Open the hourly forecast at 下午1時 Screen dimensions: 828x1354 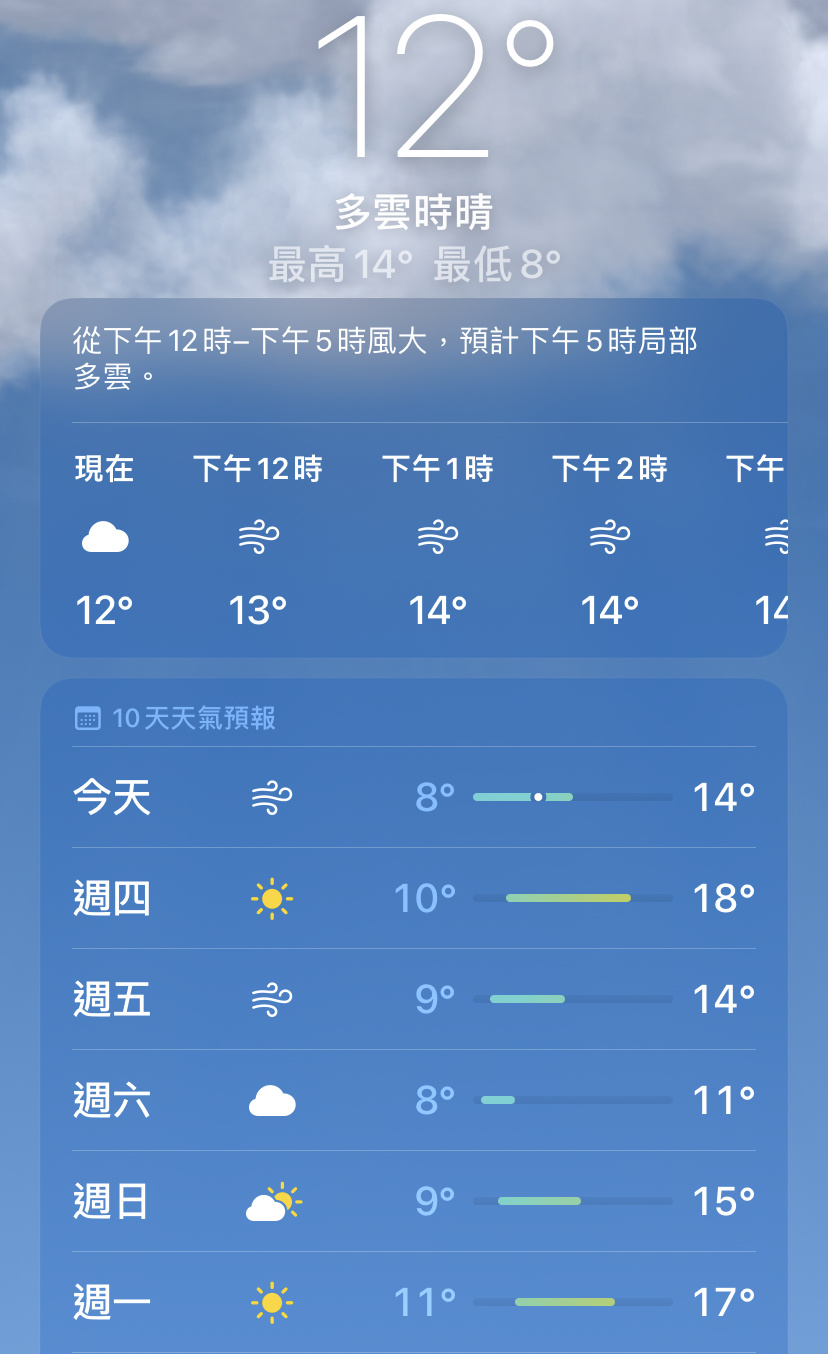coord(438,539)
